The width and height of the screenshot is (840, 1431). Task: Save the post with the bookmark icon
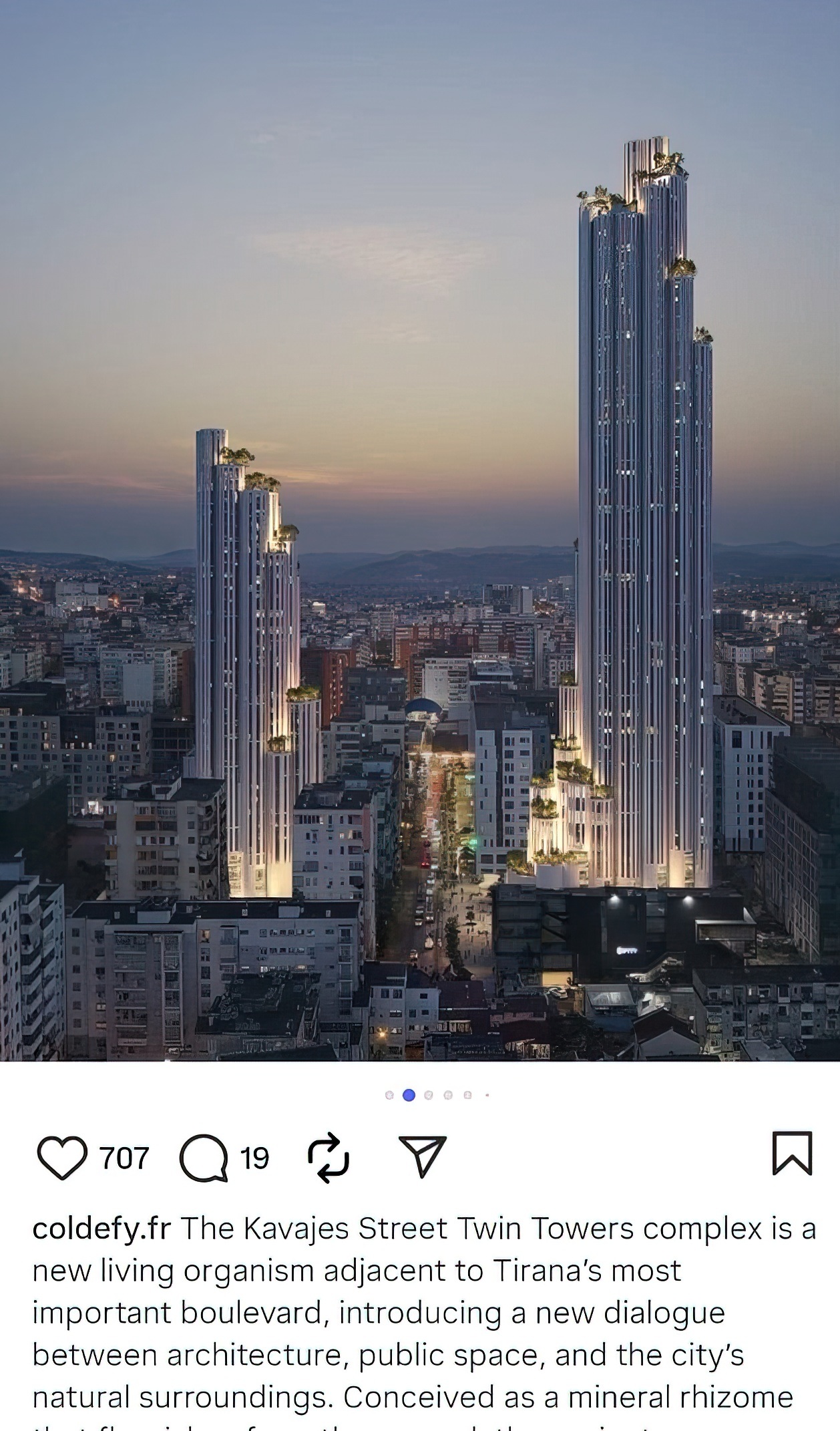(792, 1154)
